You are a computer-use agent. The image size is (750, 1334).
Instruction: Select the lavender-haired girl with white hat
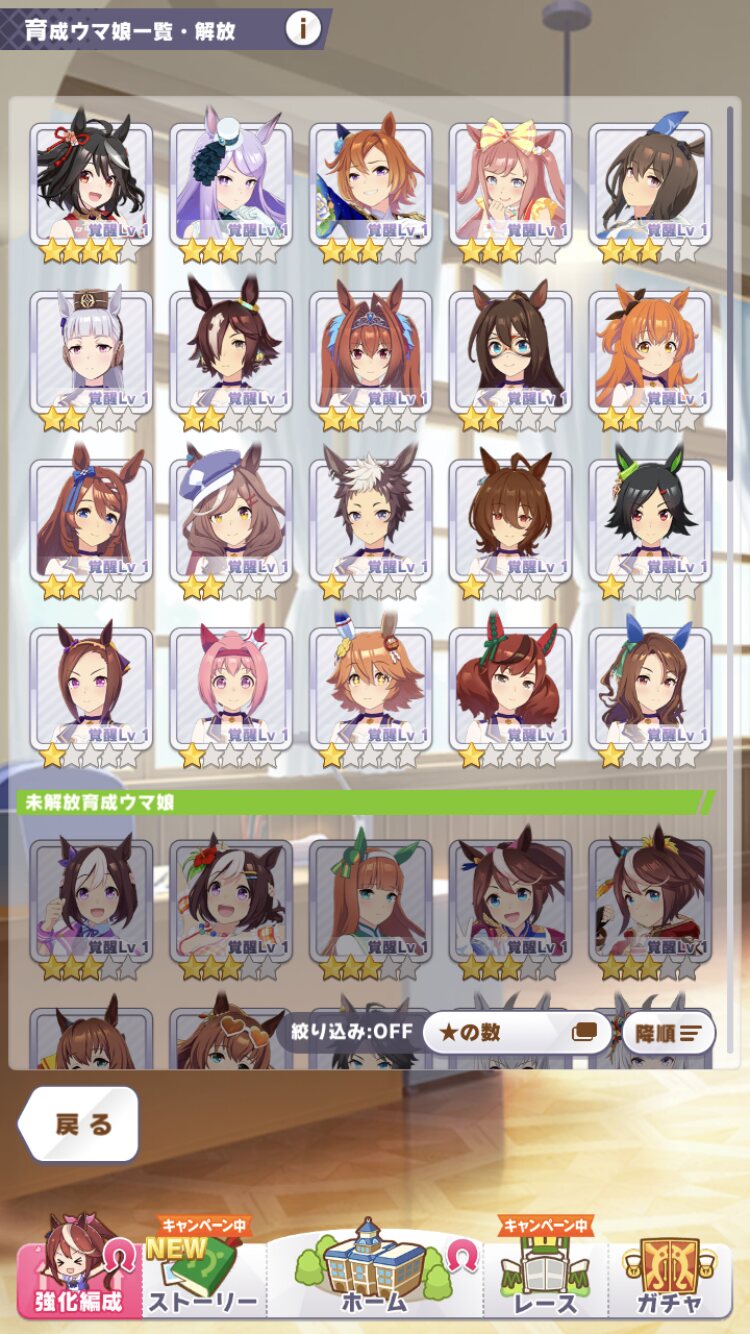tap(231, 190)
